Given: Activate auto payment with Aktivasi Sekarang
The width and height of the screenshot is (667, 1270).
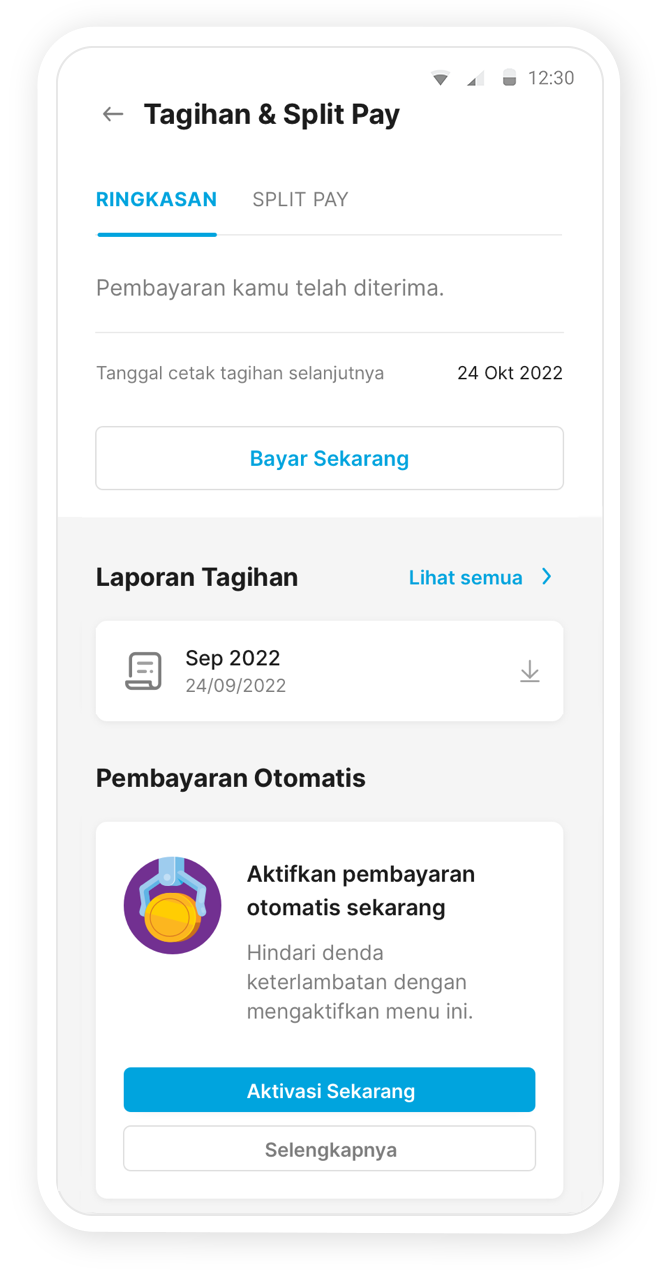Looking at the screenshot, I should 329,1090.
